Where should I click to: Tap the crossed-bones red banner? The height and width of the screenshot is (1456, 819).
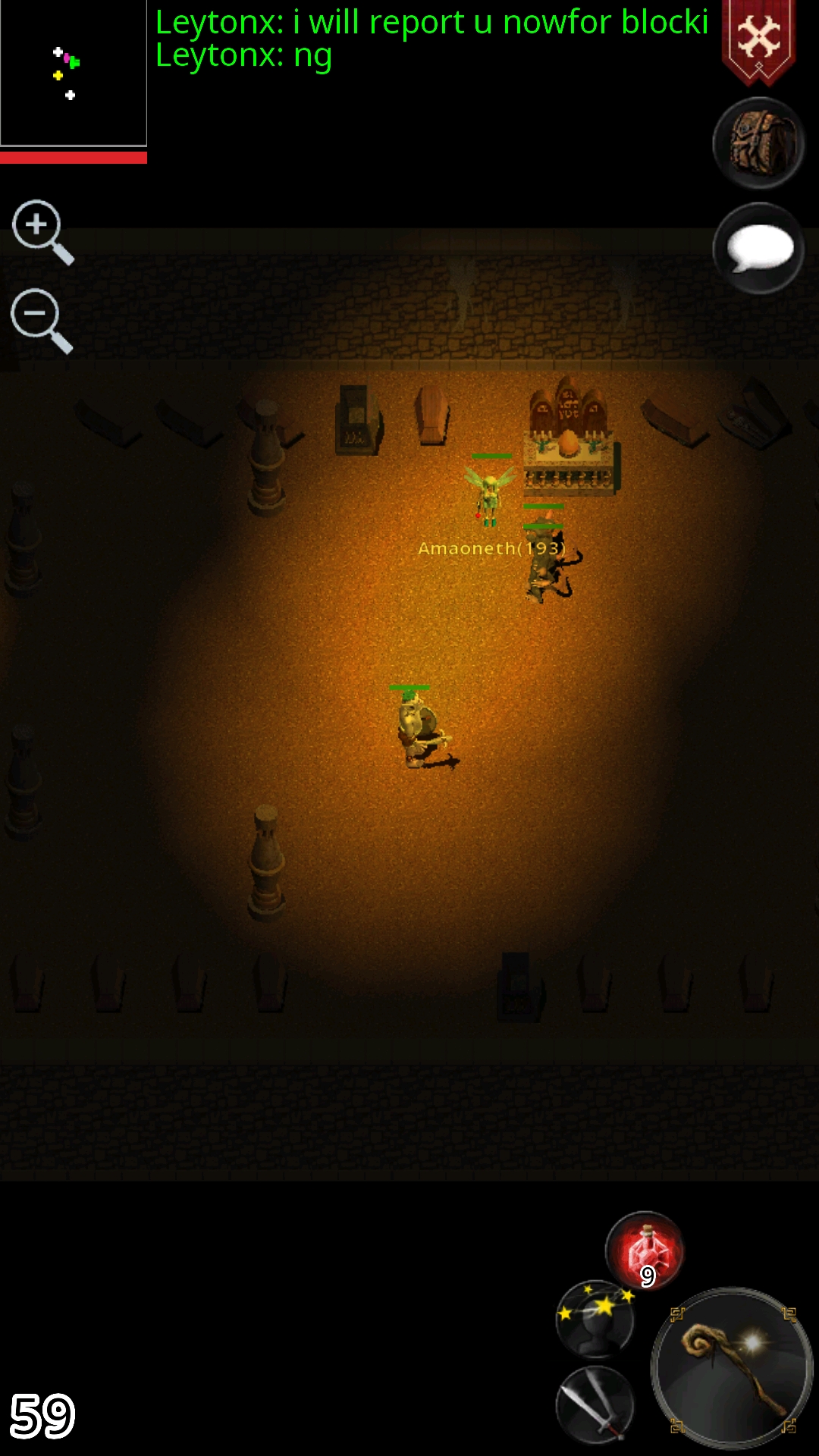coord(758,39)
